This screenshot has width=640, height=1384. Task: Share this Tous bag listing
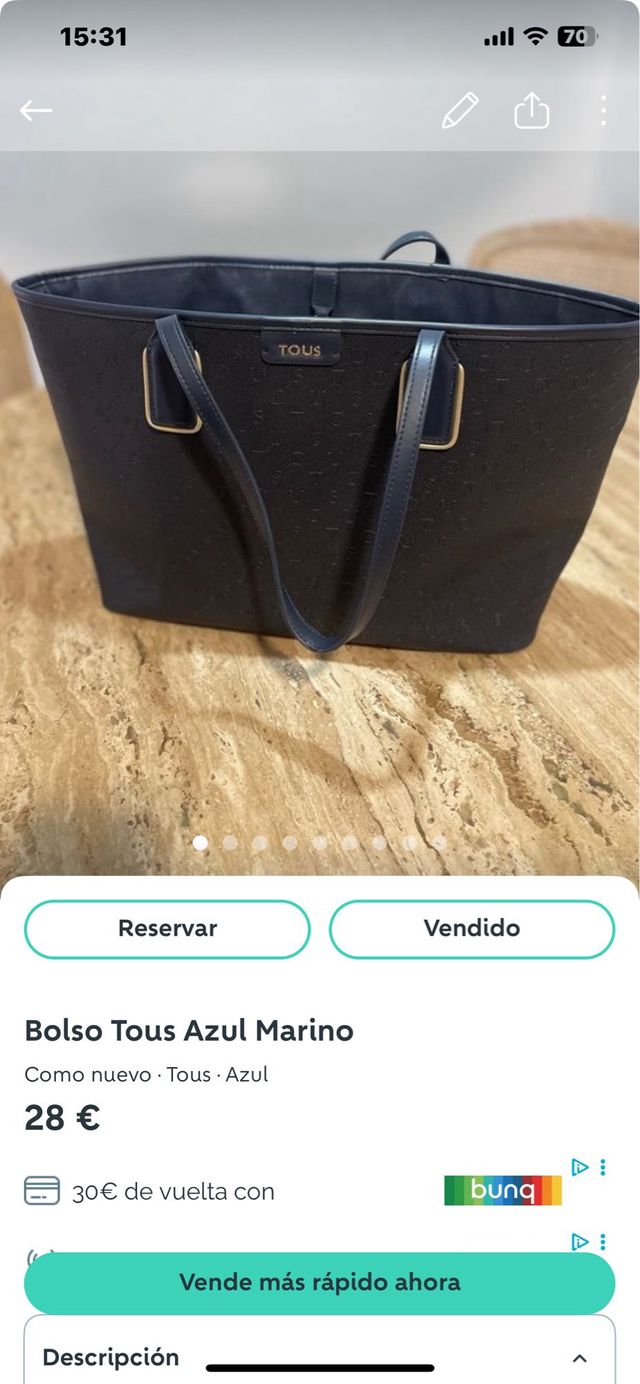(x=532, y=111)
